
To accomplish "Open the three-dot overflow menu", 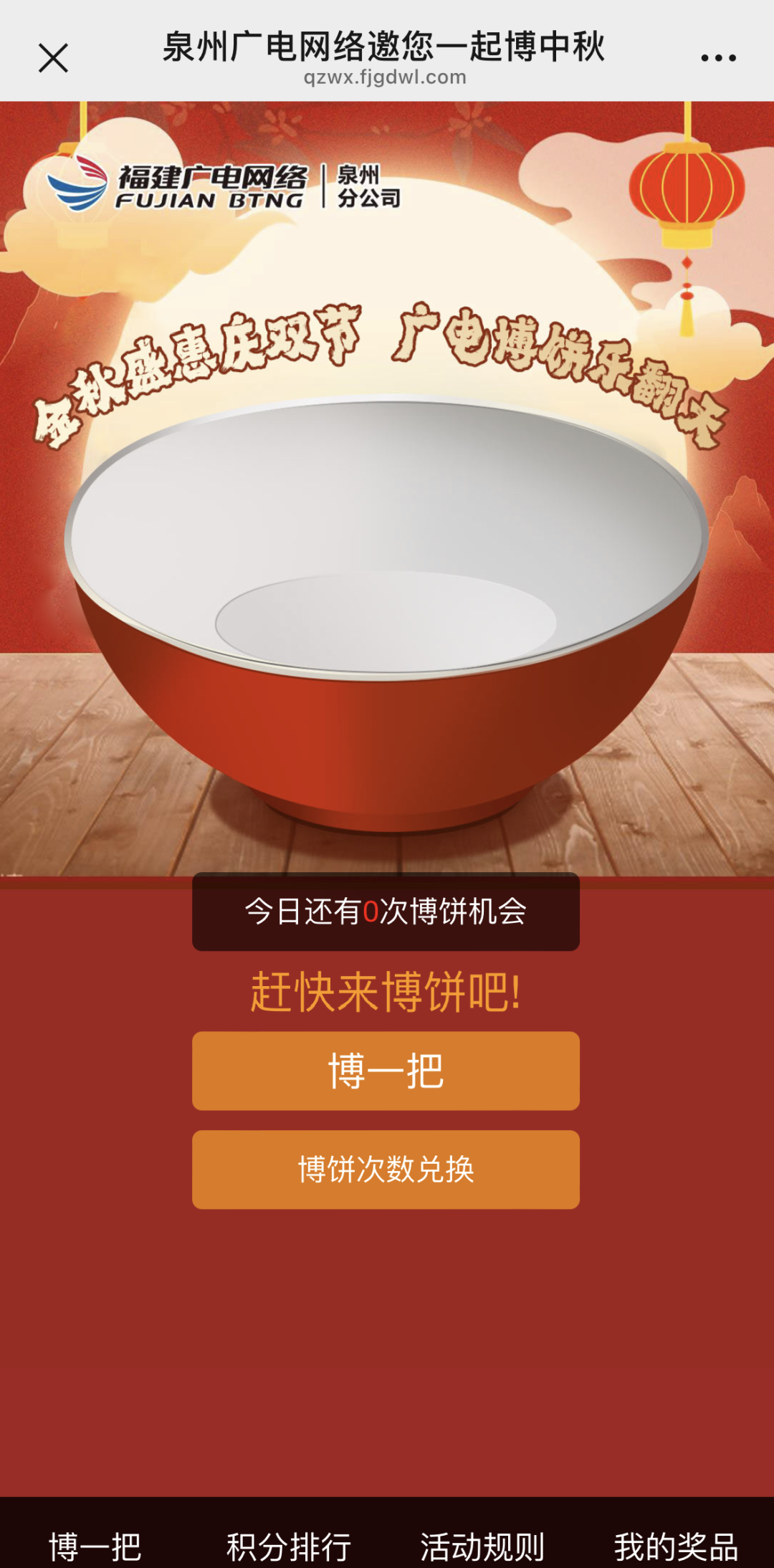I will [718, 58].
